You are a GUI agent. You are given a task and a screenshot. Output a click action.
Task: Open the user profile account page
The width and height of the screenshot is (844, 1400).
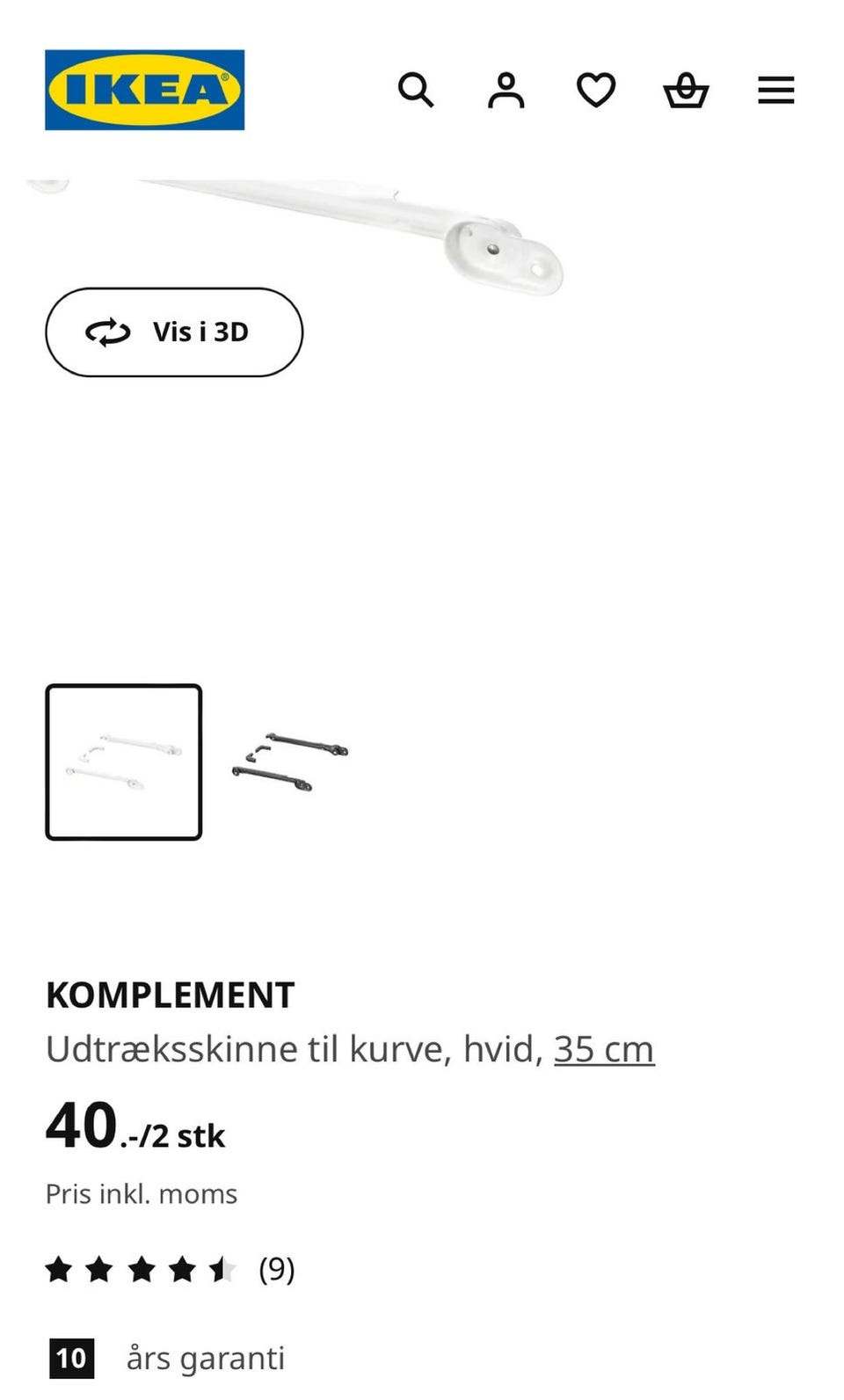506,90
